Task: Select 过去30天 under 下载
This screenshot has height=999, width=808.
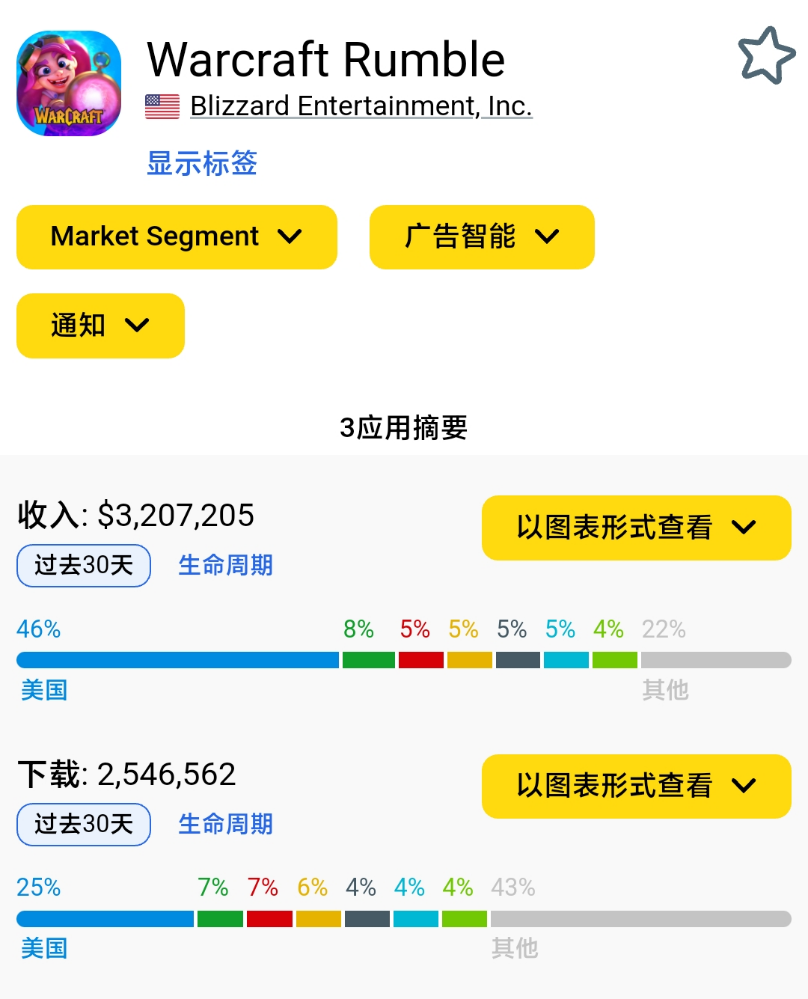Action: click(x=84, y=825)
